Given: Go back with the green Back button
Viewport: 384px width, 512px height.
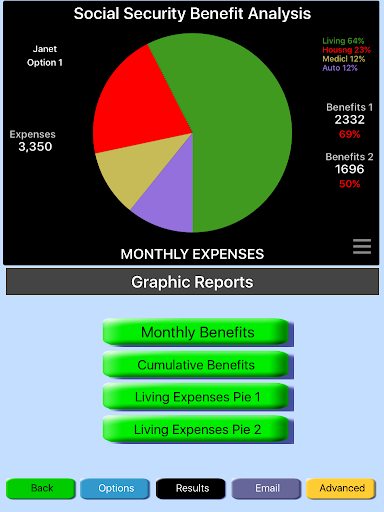Looking at the screenshot, I should (41, 488).
